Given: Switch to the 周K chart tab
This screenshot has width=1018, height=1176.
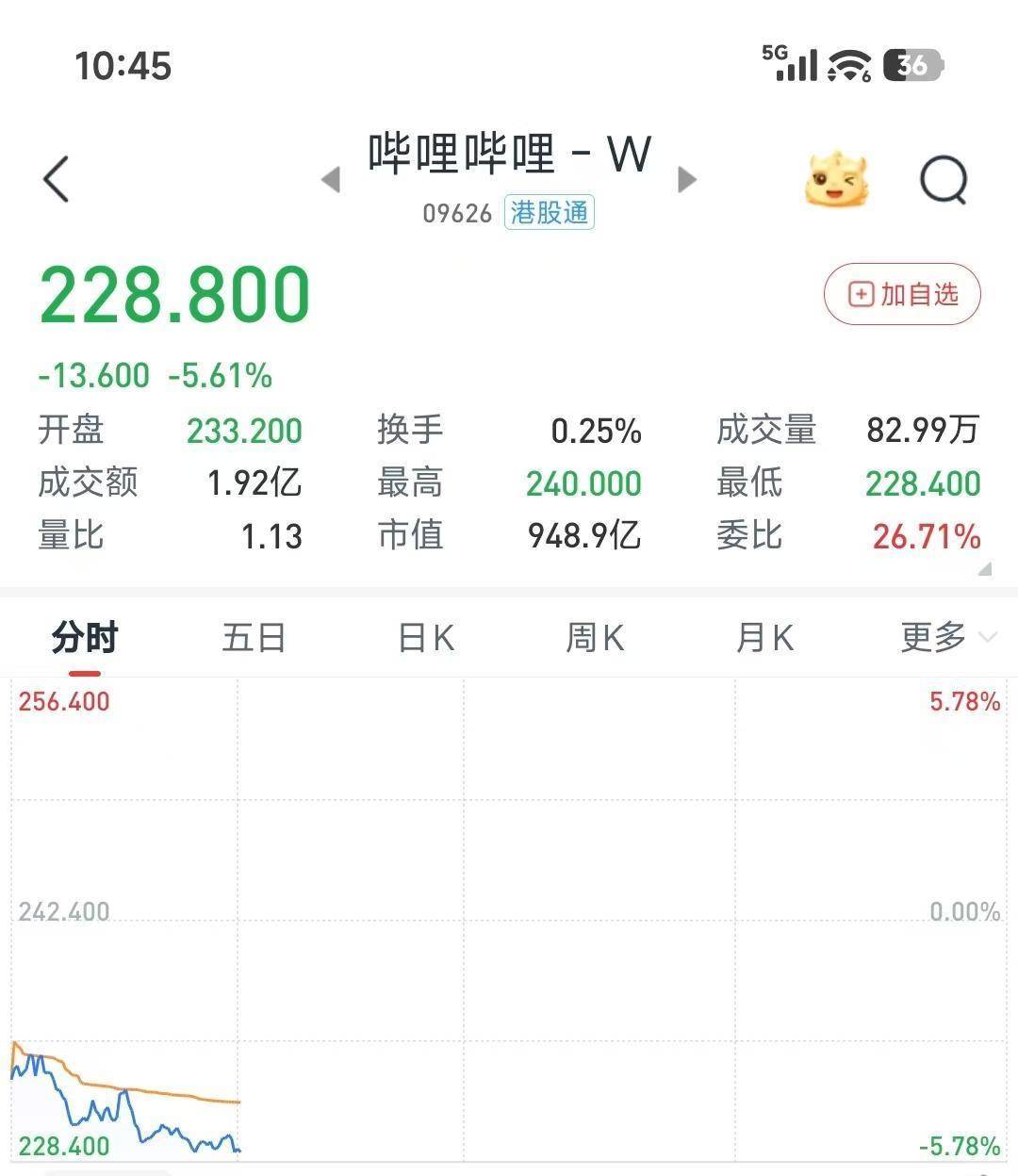Looking at the screenshot, I should 595,638.
